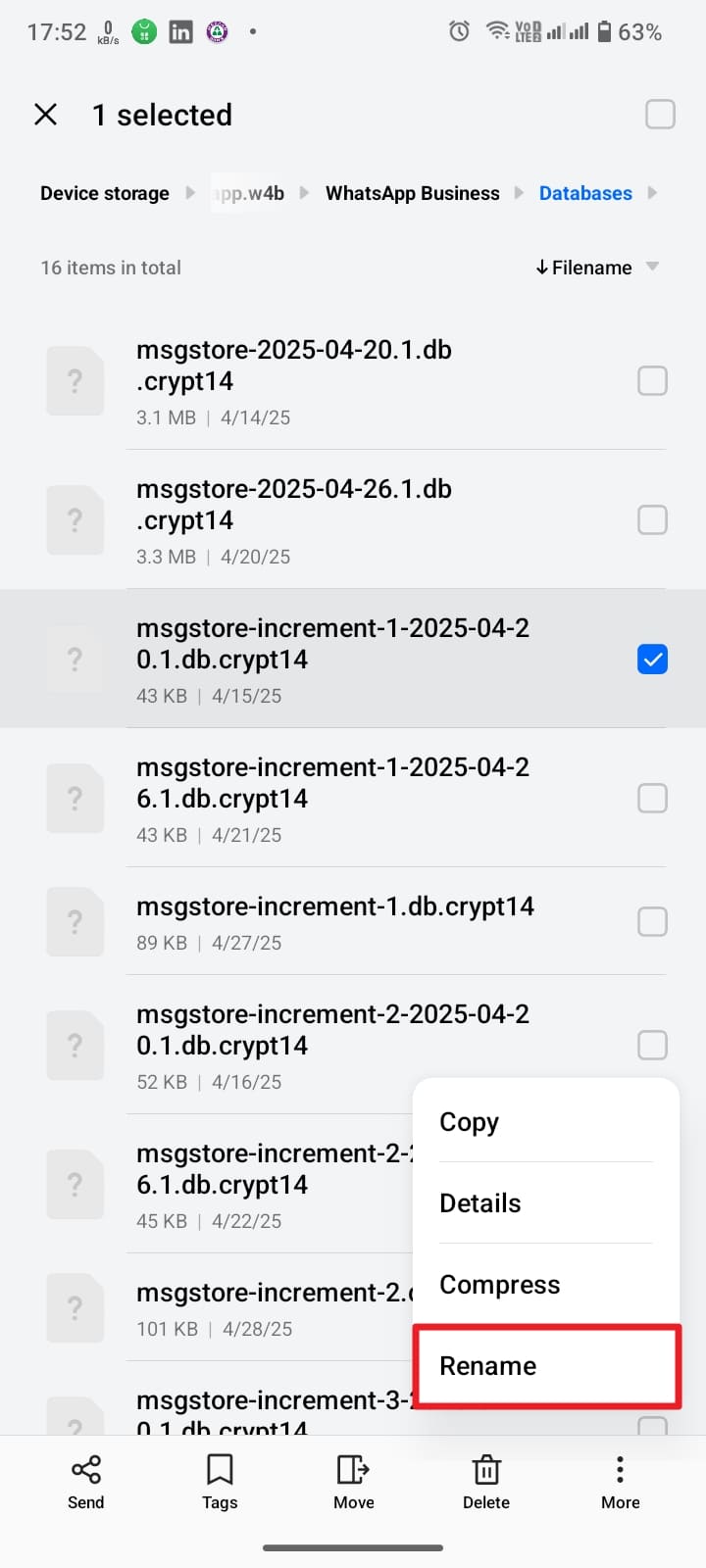The image size is (706, 1568).
Task: Check msgstore-increment-2-2025-04-20.1.db.crypt14 box
Action: coord(652,1045)
